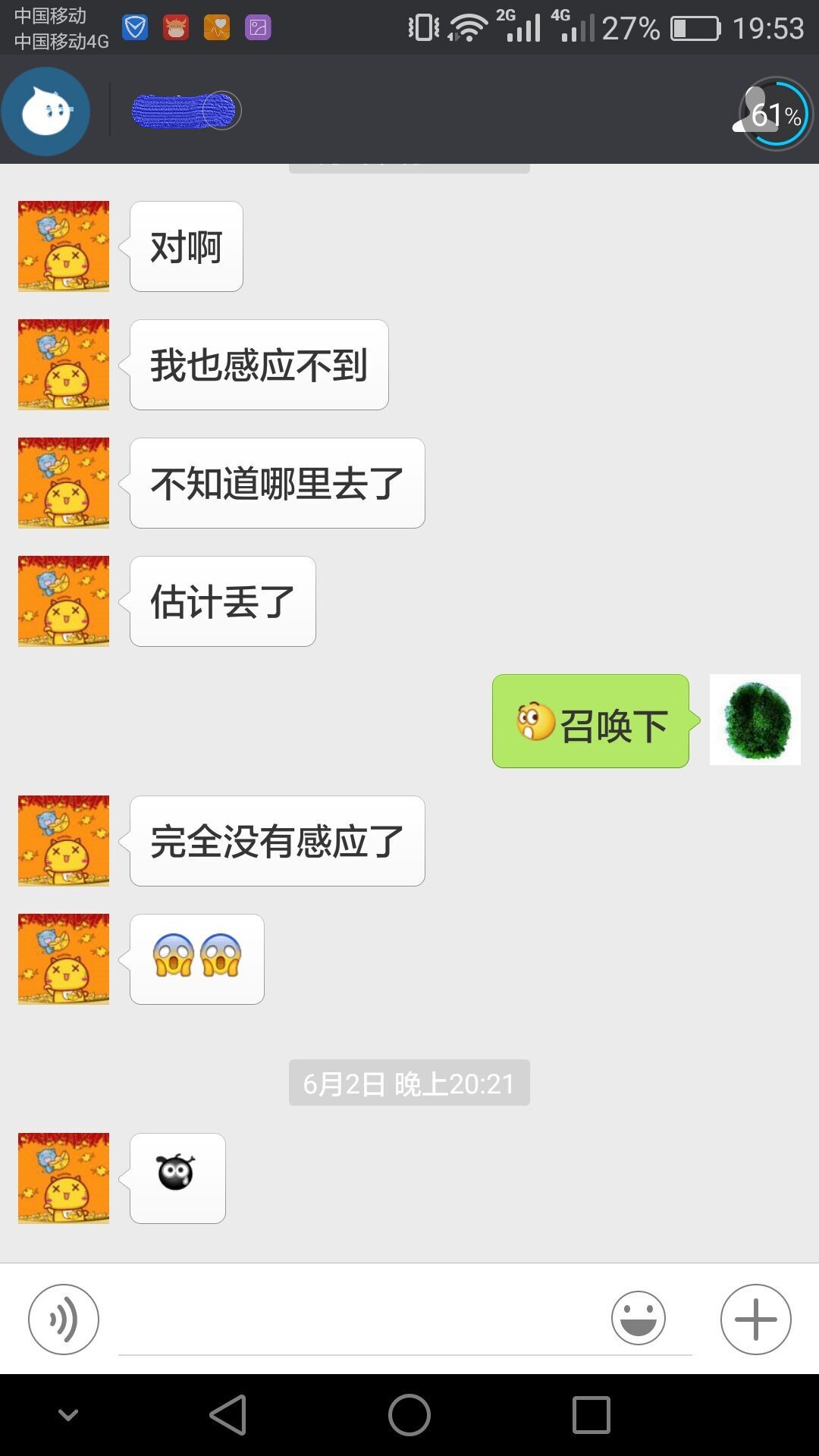819x1456 pixels.
Task: Tap my green avatar beside 召唤下
Action: (755, 720)
